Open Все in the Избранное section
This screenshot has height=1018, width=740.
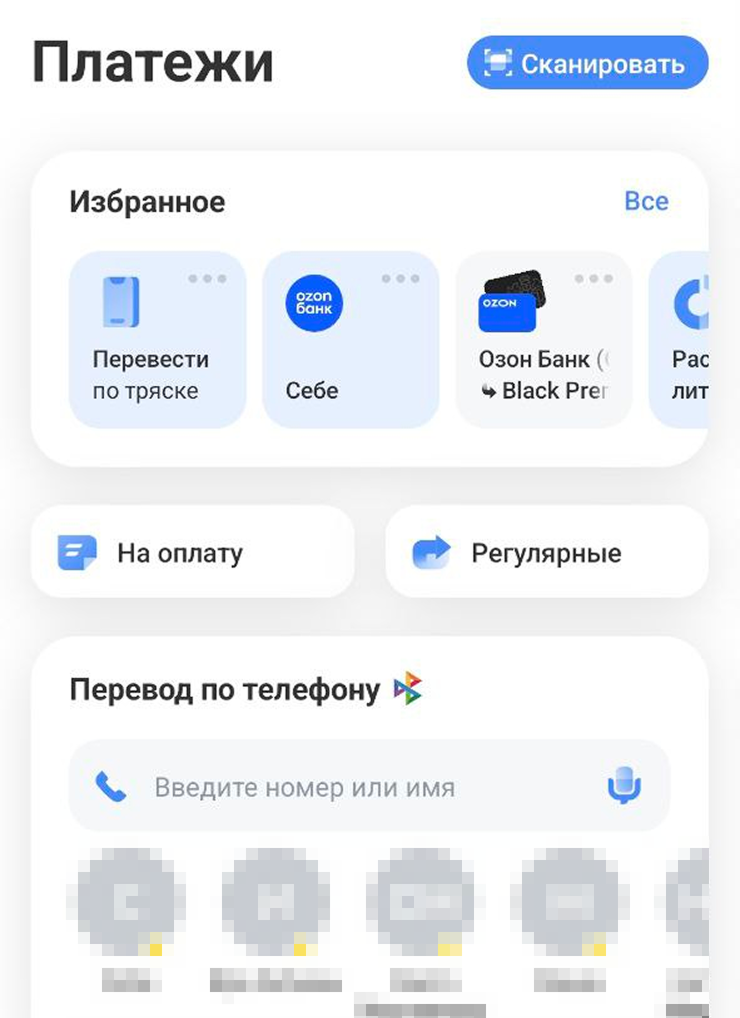646,201
